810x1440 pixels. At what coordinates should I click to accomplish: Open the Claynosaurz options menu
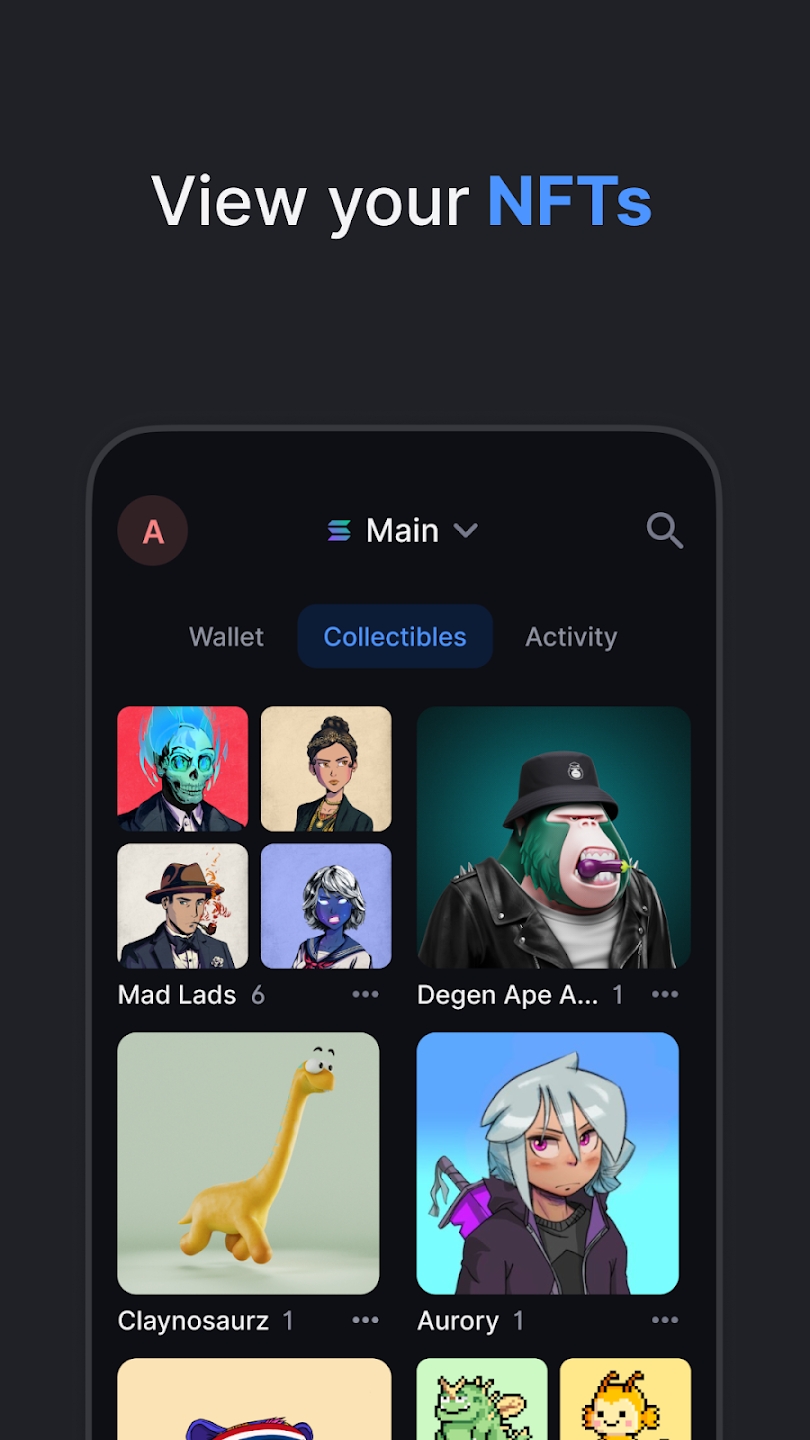[365, 1320]
